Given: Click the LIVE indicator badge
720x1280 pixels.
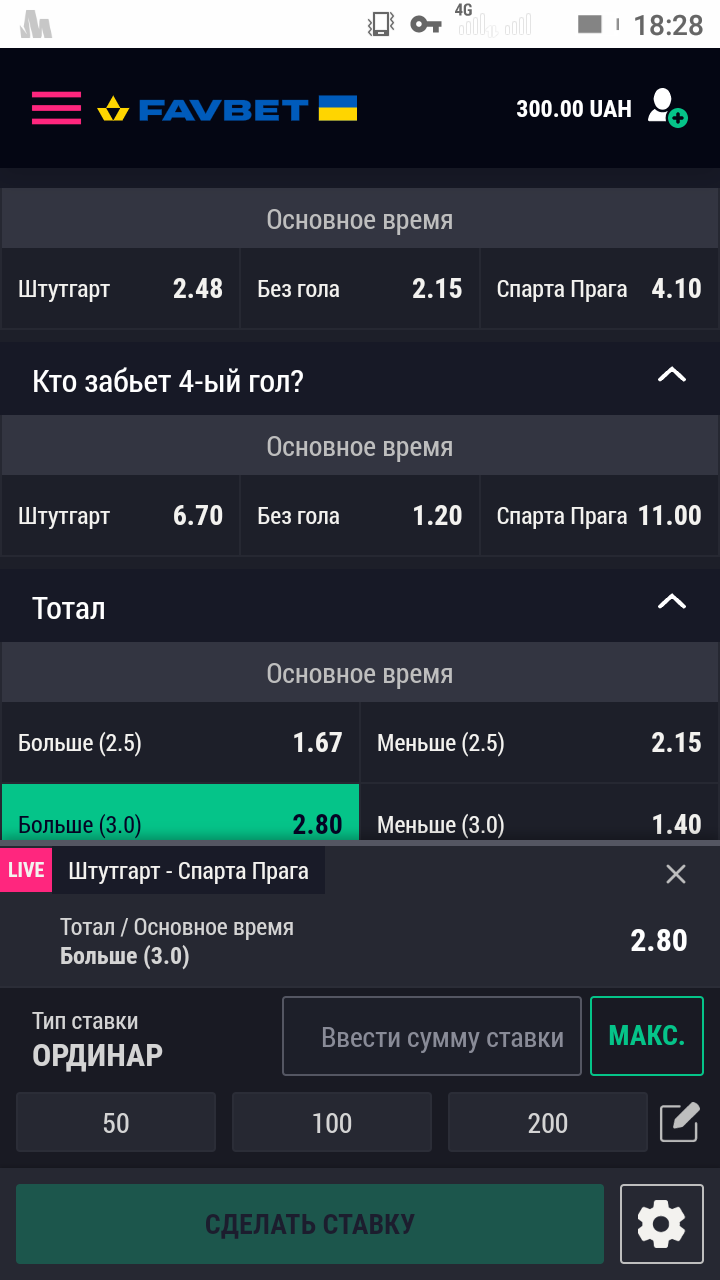Looking at the screenshot, I should tap(24, 869).
